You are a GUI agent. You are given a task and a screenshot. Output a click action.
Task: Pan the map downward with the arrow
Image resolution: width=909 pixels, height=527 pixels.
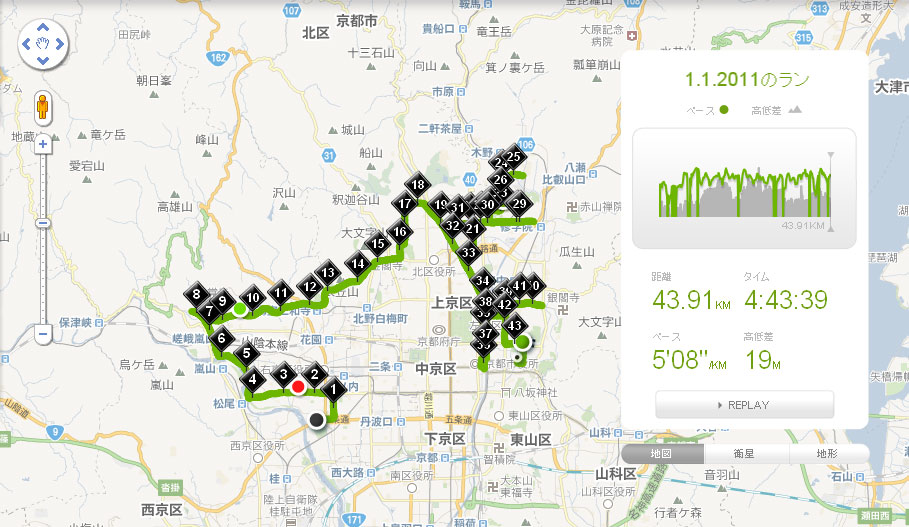(43, 60)
